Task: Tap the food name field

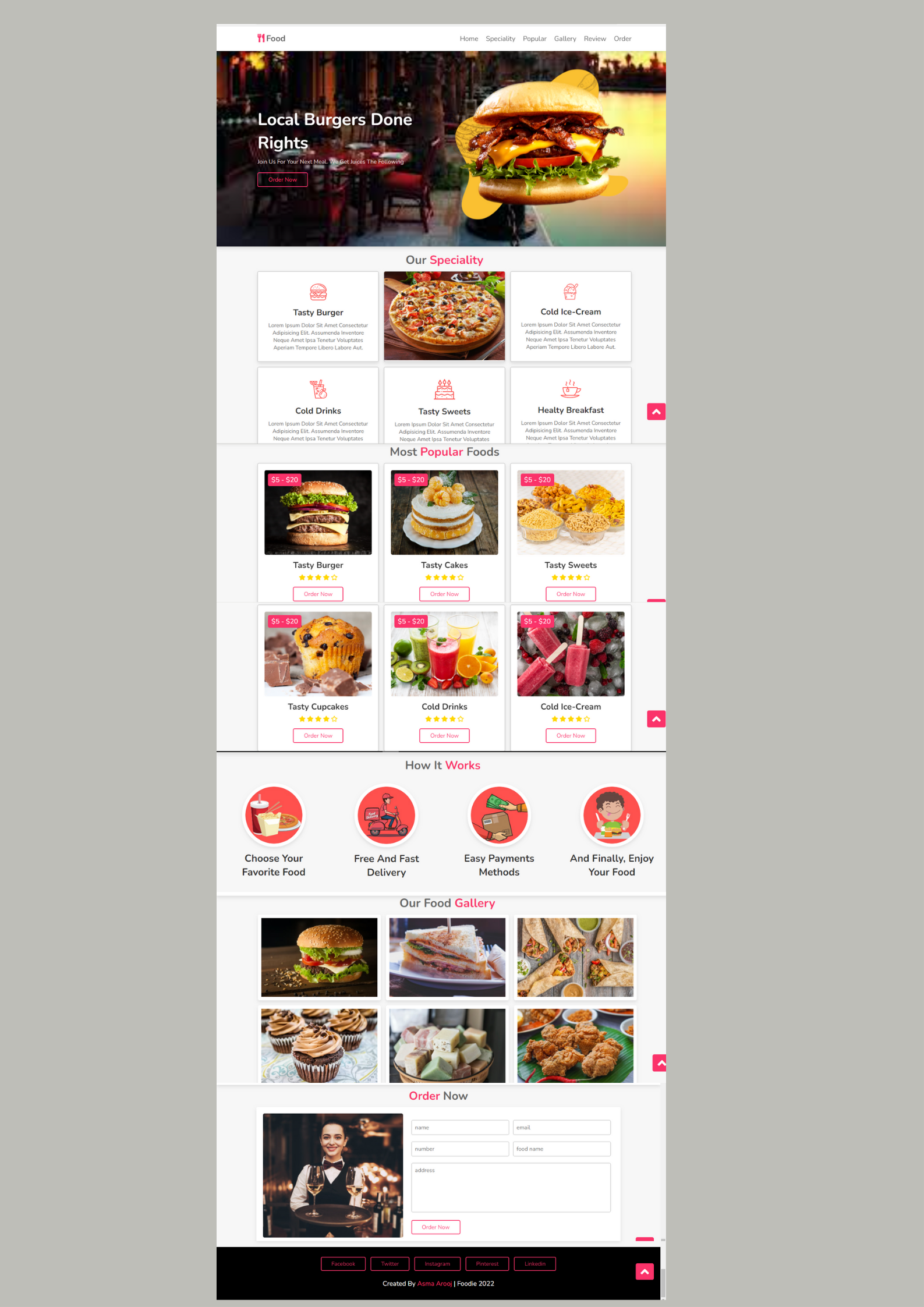Action: pyautogui.click(x=561, y=1149)
